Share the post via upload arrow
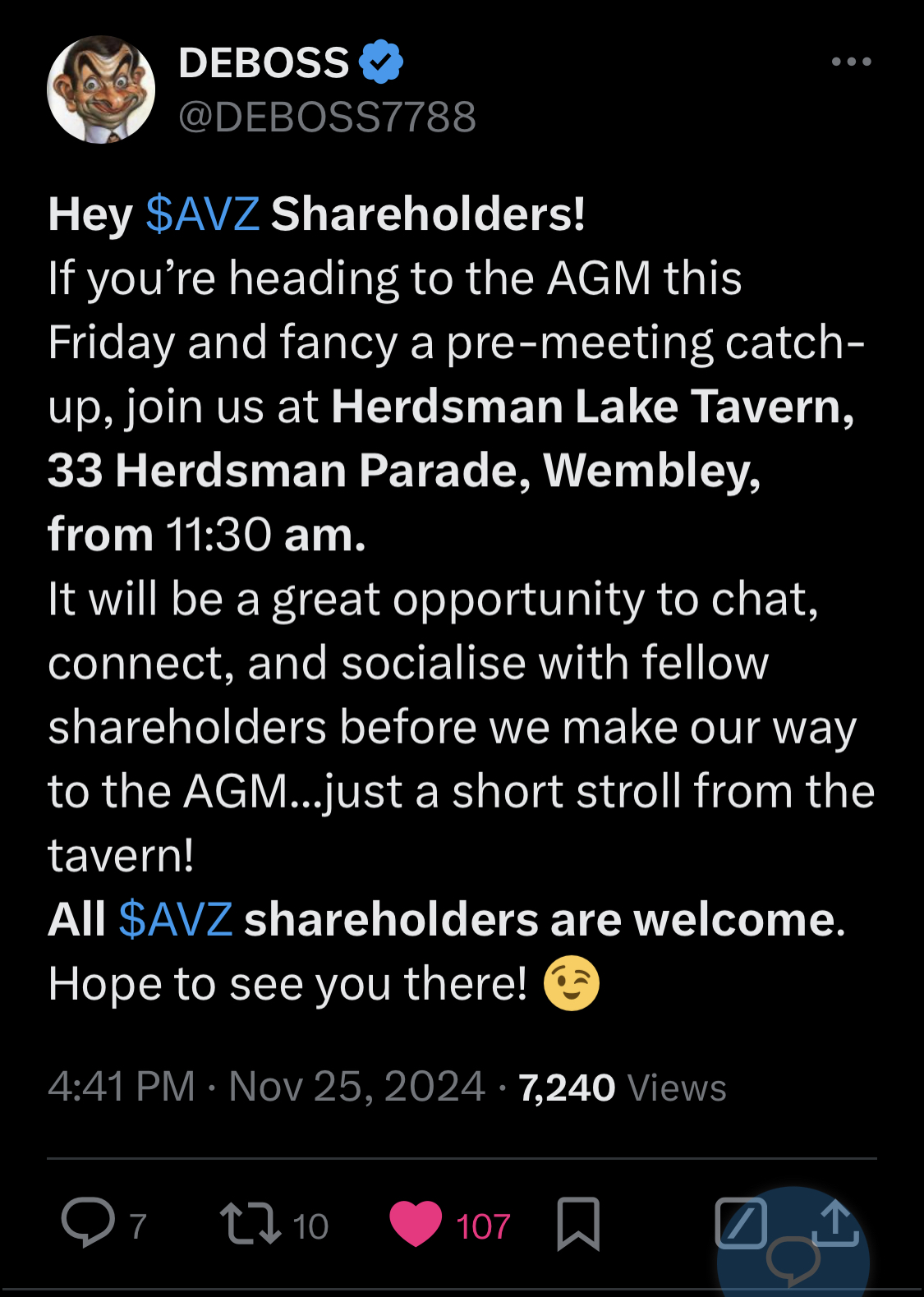The height and width of the screenshot is (1297, 924). pos(835,1223)
